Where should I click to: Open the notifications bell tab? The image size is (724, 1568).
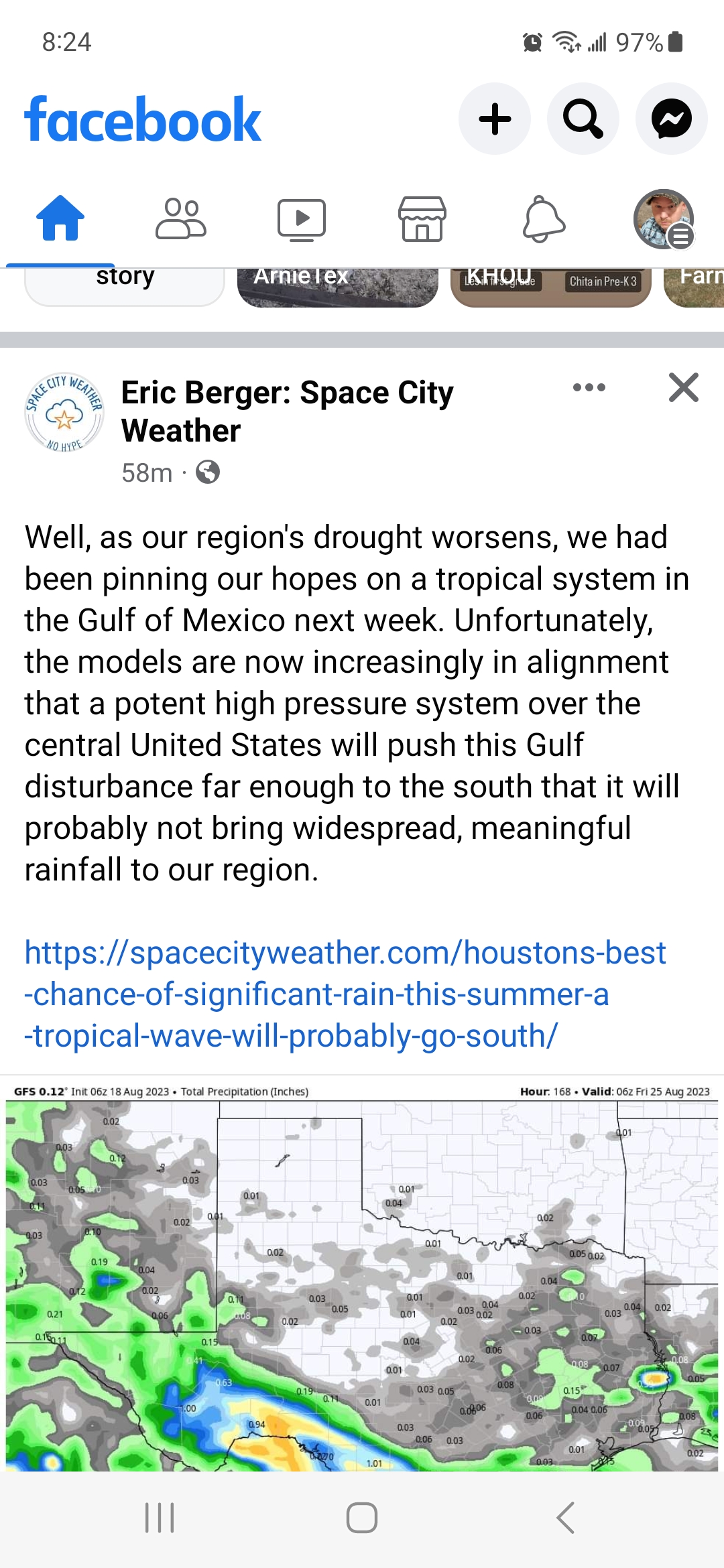pos(543,218)
